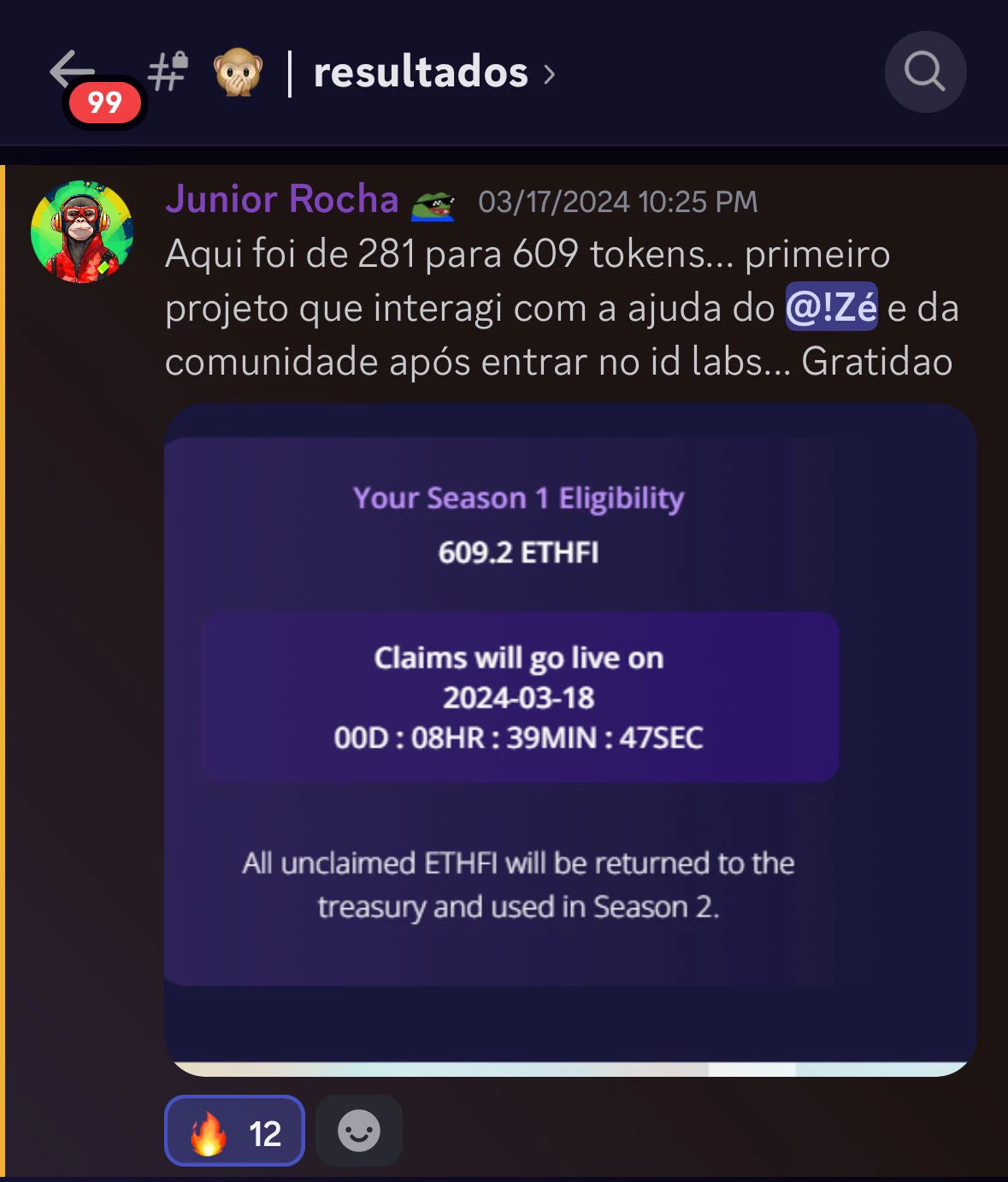Open Junior Rocha's avatar
Viewport: 1008px width, 1182px height.
(83, 228)
